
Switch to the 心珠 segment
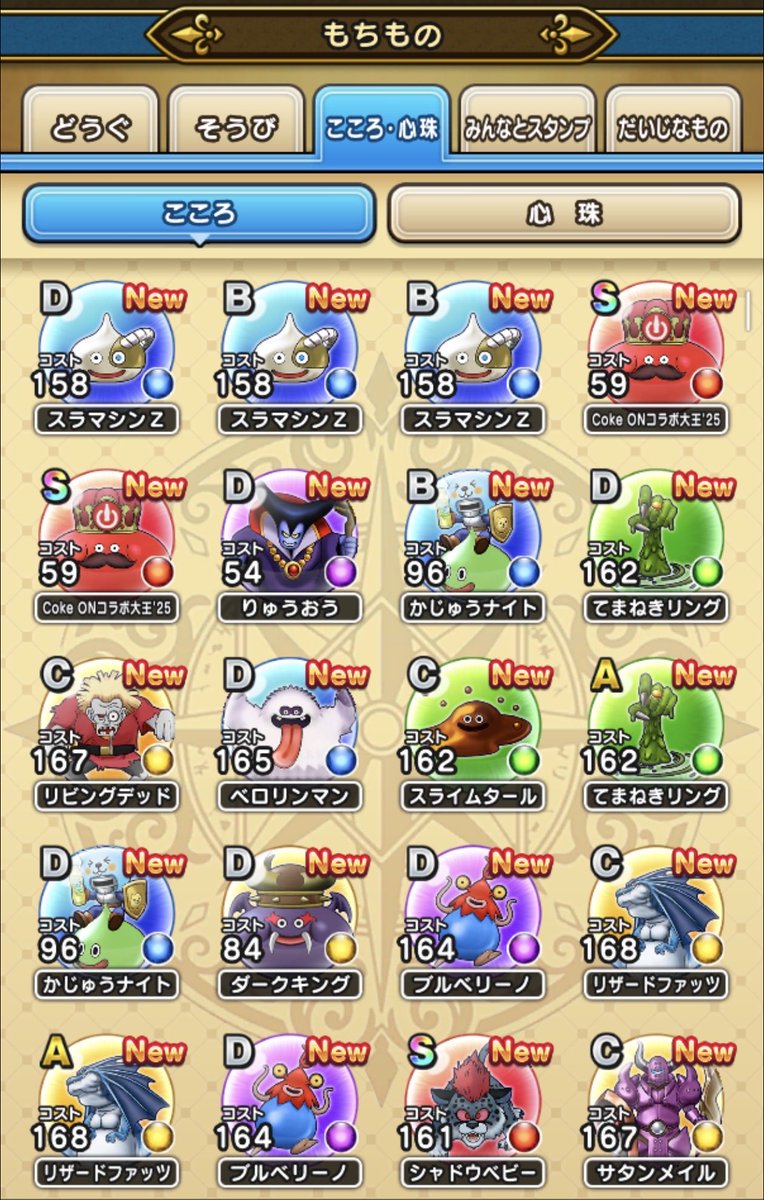tap(564, 213)
